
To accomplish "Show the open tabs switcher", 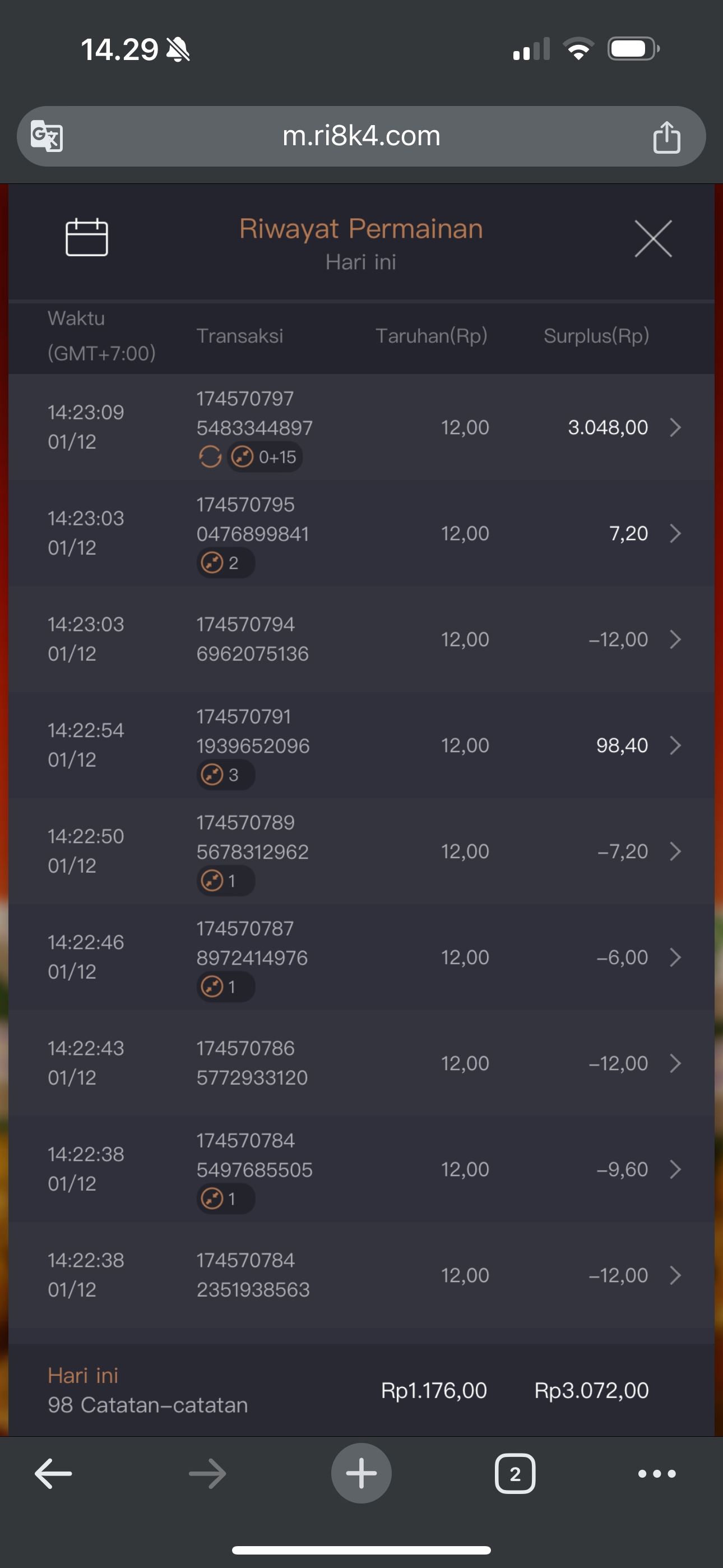I will [515, 1474].
